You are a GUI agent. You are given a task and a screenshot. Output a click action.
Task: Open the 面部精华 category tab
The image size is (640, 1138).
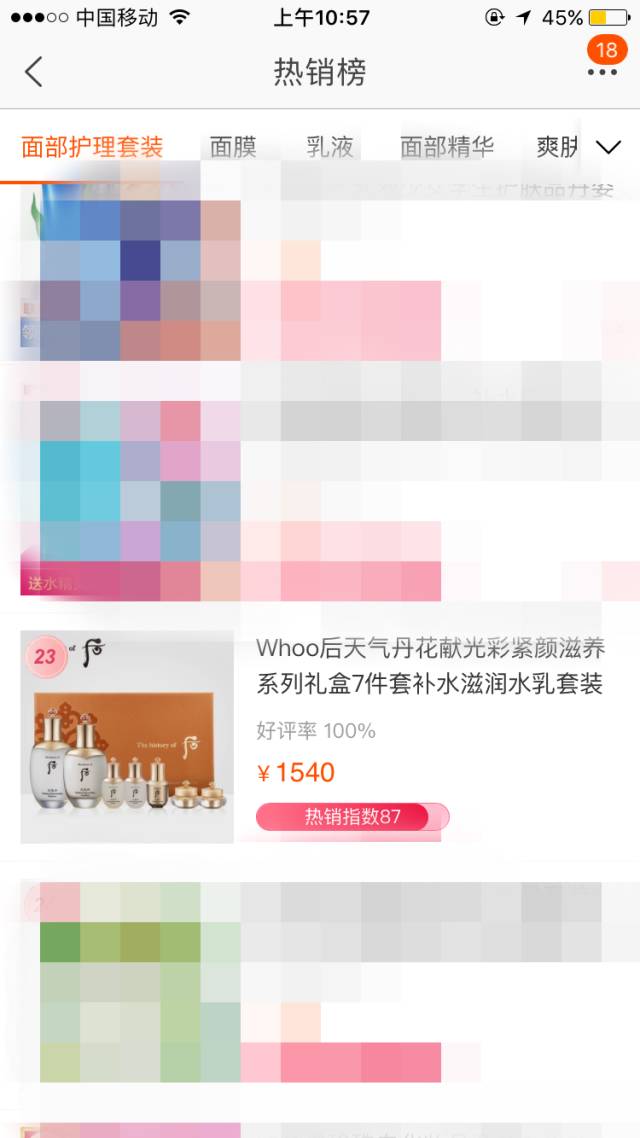click(x=447, y=147)
